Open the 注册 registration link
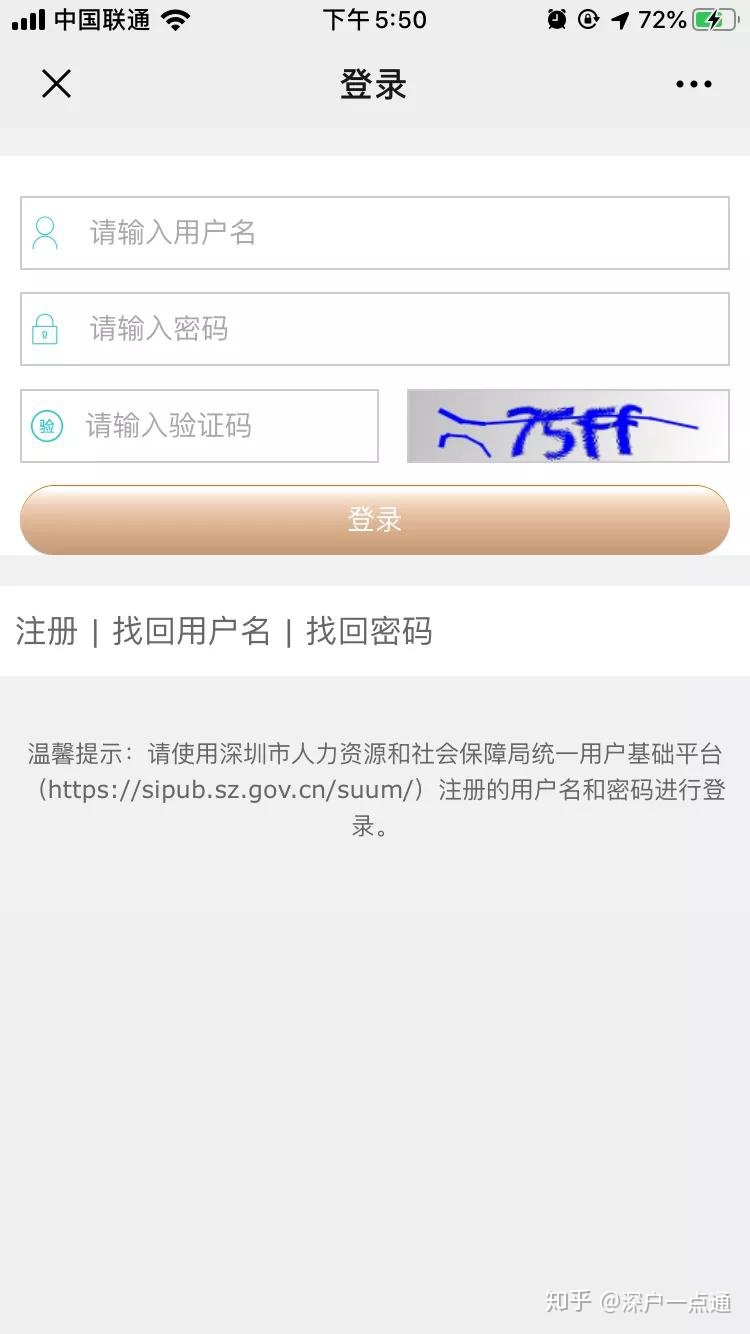Screen dimensions: 750x1334 point(47,632)
